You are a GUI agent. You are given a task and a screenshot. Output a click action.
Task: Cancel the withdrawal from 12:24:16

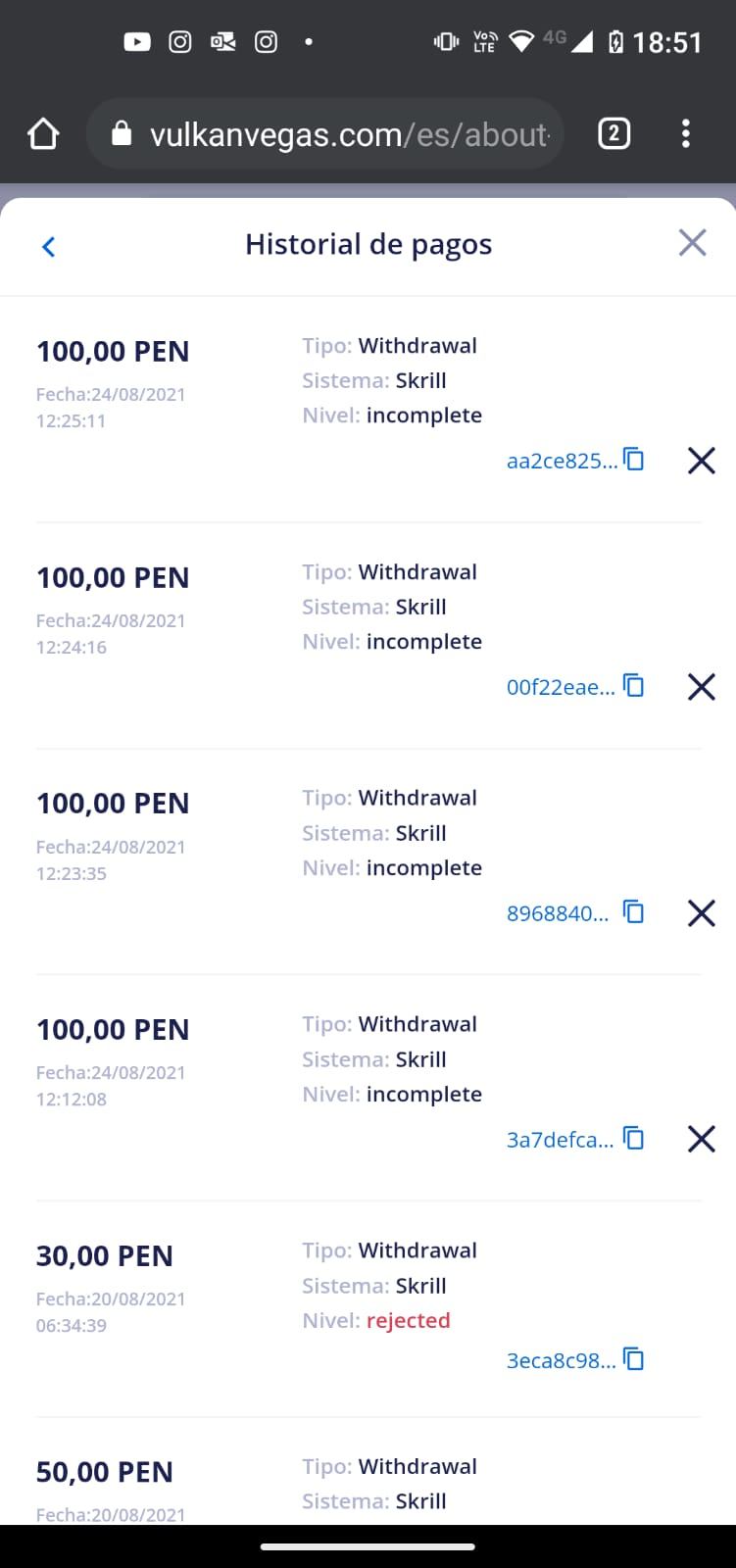click(x=701, y=687)
